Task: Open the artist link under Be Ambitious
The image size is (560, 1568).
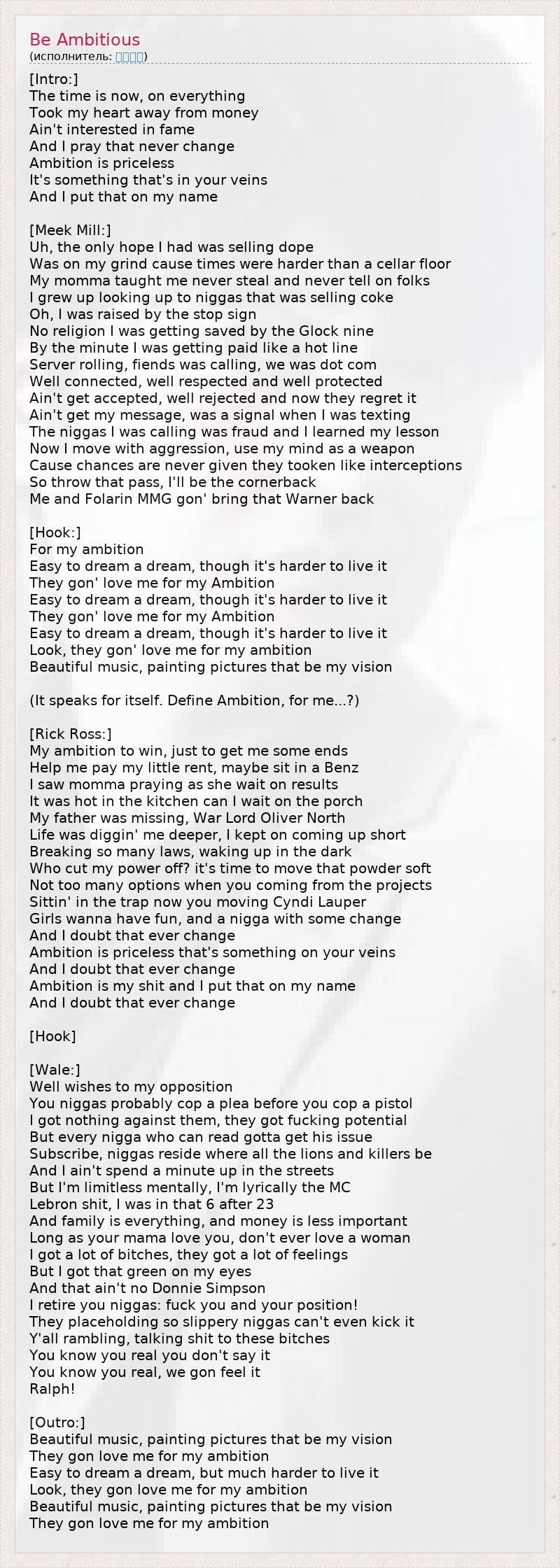Action: point(129,57)
